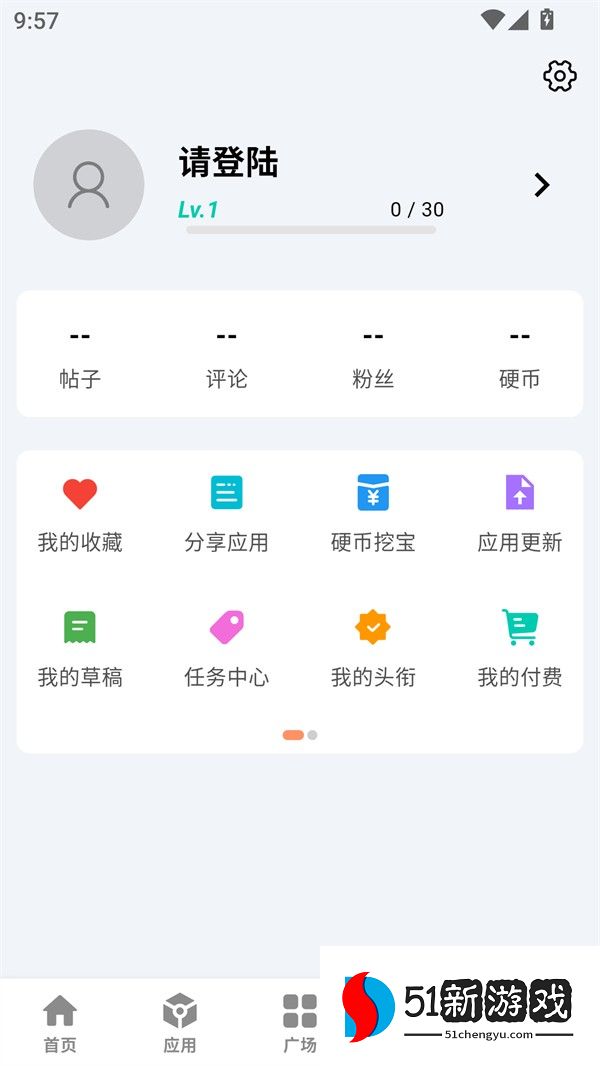Open 我的头衔 my titles
Viewport: 600px width, 1066px height.
[373, 648]
